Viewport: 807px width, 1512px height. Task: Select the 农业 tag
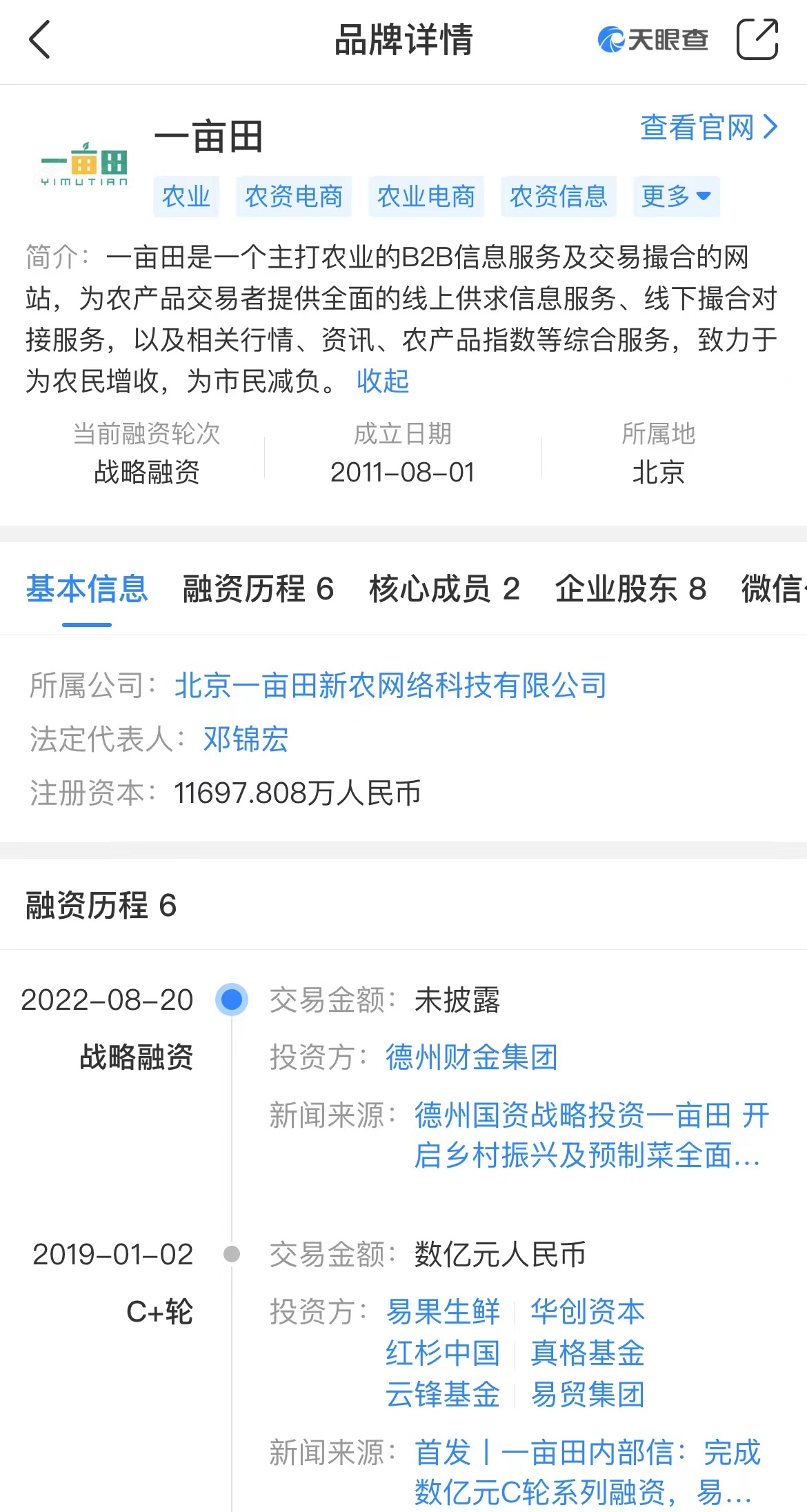pos(186,197)
